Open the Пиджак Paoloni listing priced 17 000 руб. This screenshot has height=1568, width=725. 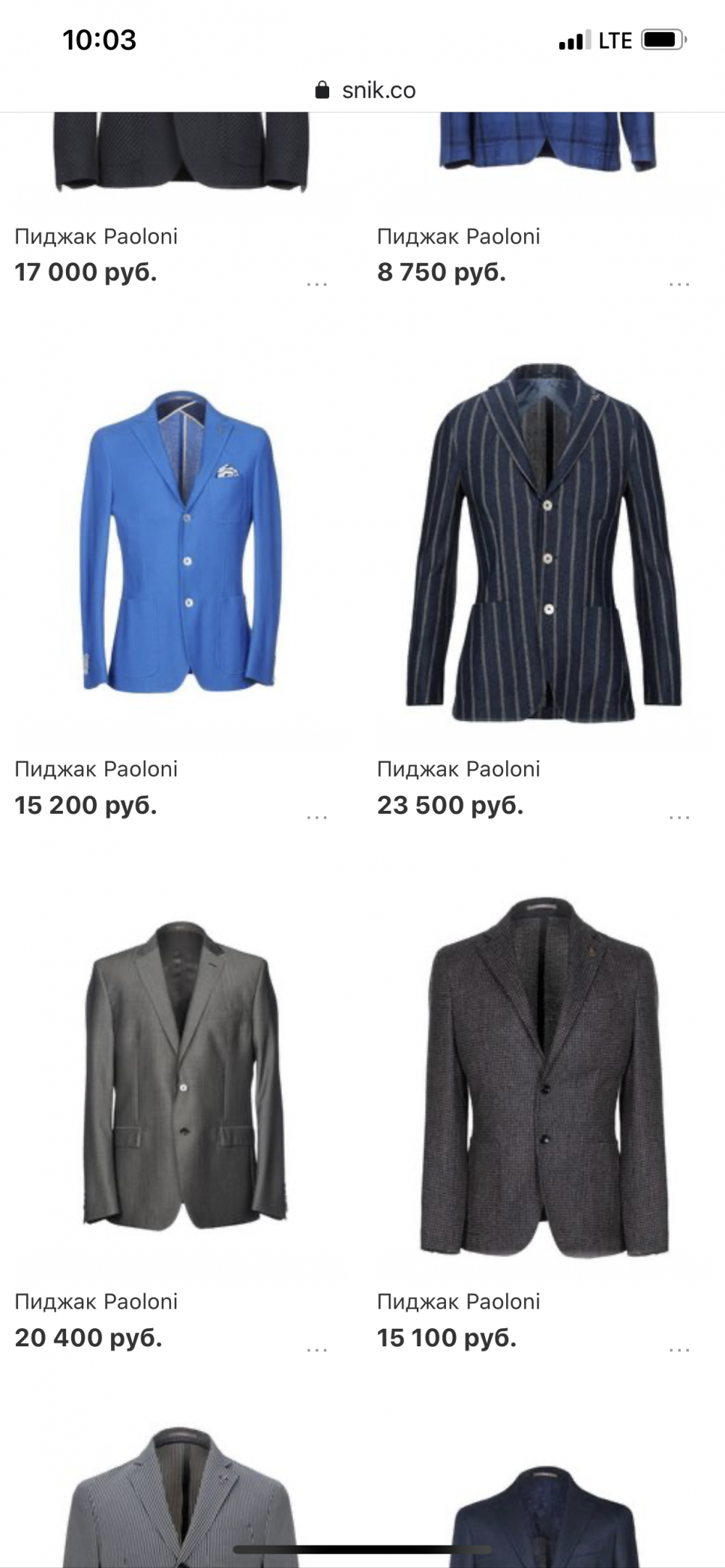[x=96, y=237]
